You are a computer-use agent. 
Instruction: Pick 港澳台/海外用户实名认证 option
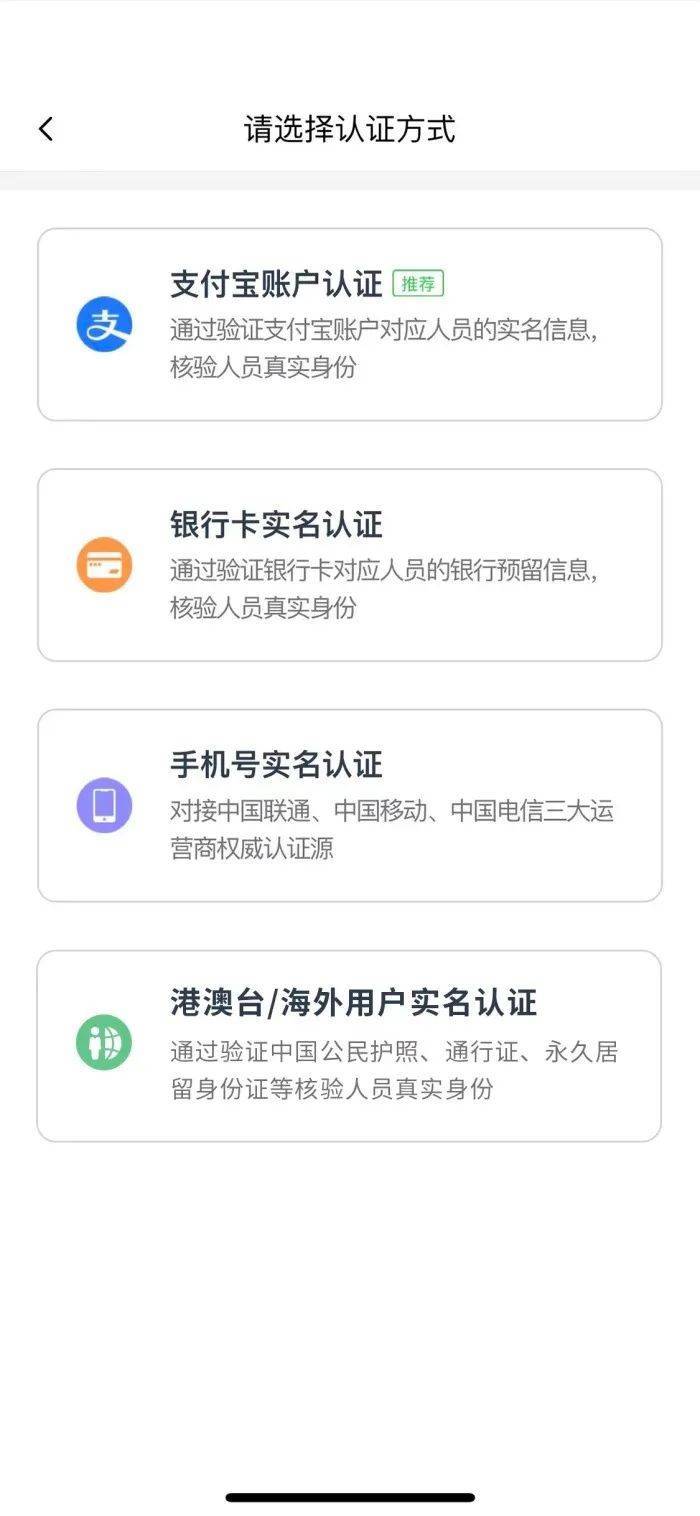[x=350, y=1046]
